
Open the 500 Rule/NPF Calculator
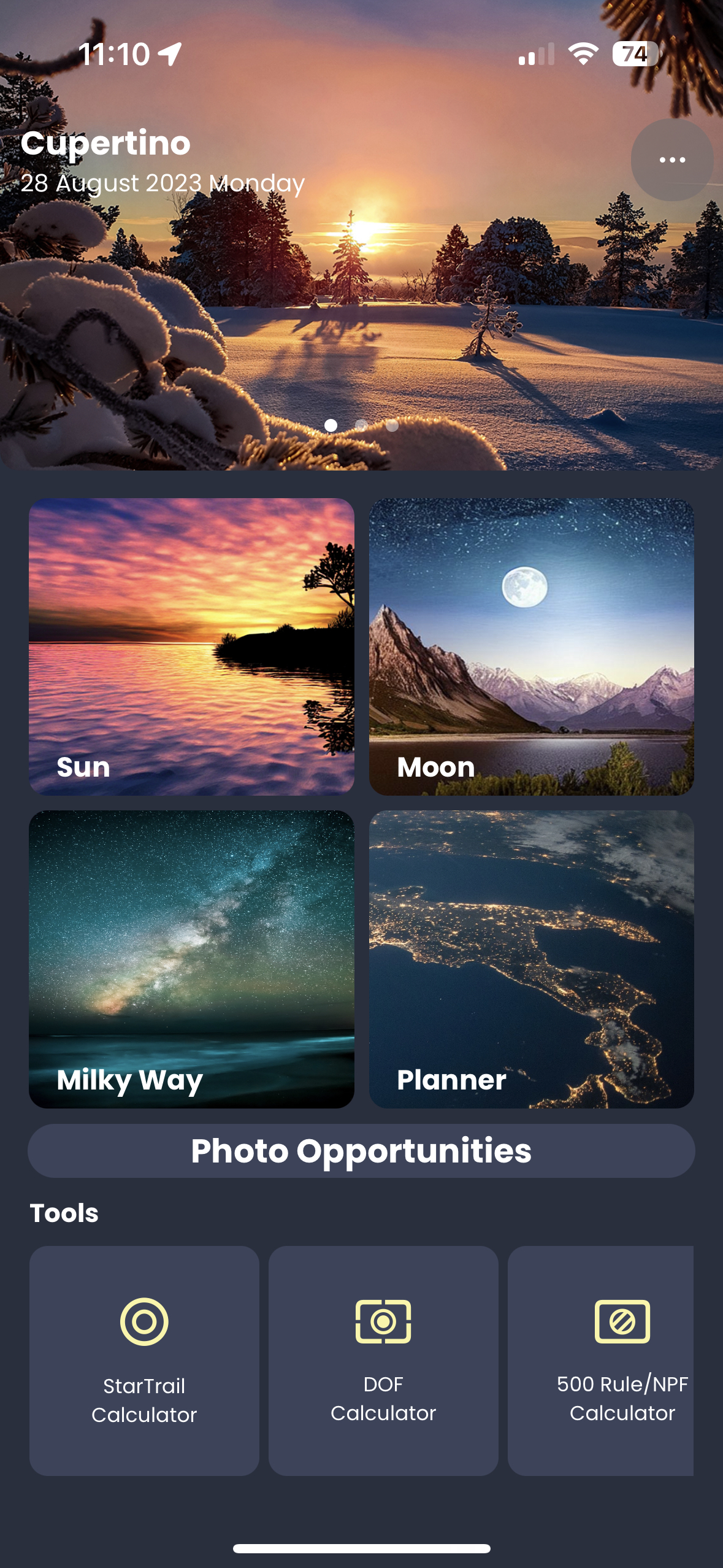point(601,1360)
